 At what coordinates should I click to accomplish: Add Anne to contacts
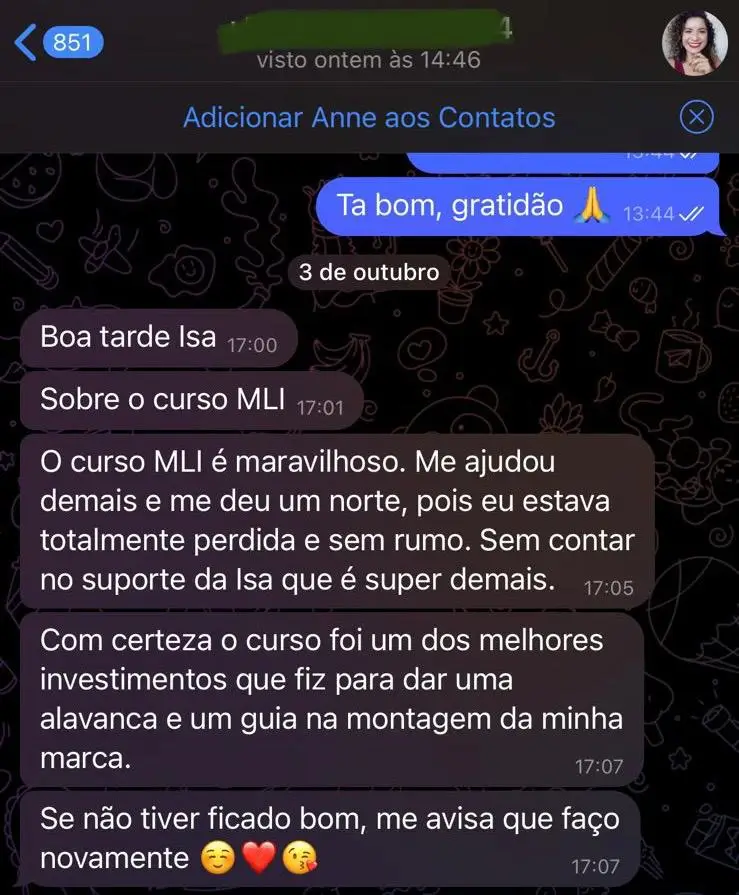click(369, 117)
